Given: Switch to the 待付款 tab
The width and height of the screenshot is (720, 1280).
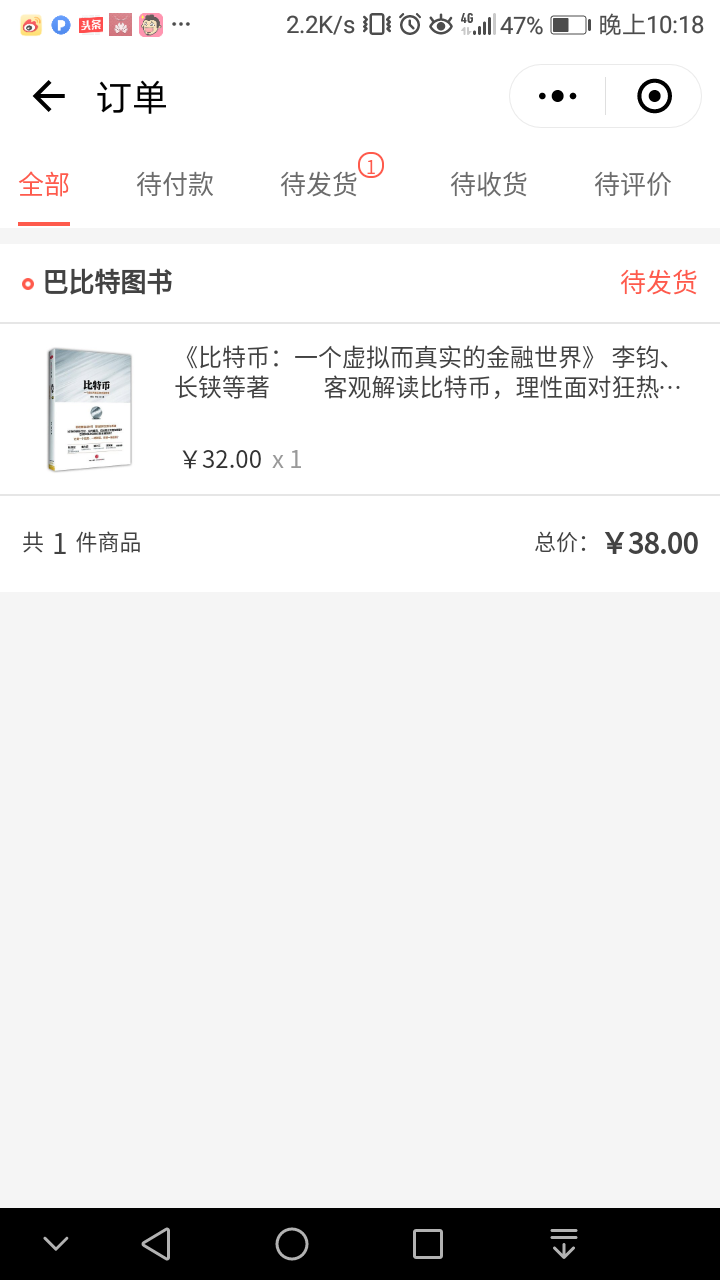Looking at the screenshot, I should click(x=175, y=185).
